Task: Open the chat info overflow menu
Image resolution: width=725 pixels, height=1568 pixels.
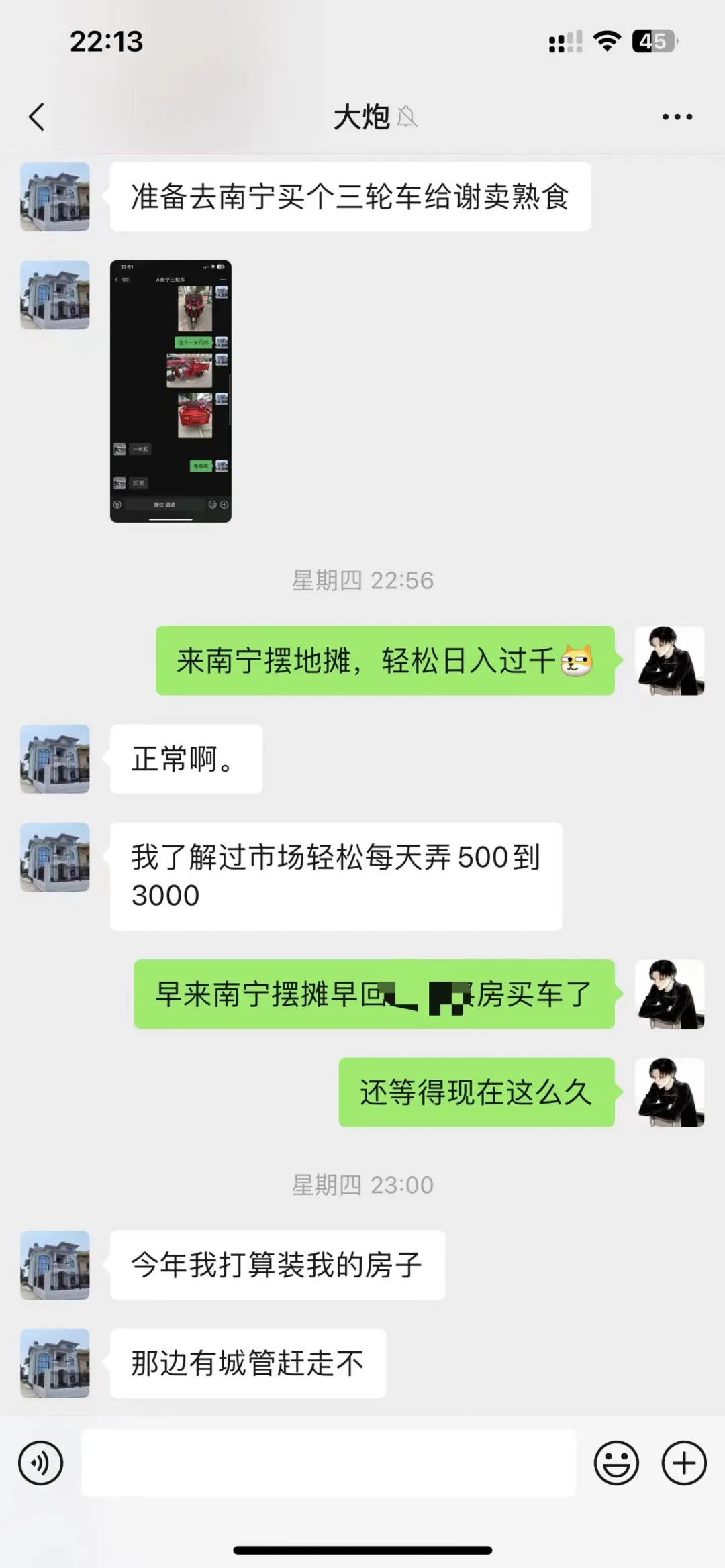Action: pos(677,117)
